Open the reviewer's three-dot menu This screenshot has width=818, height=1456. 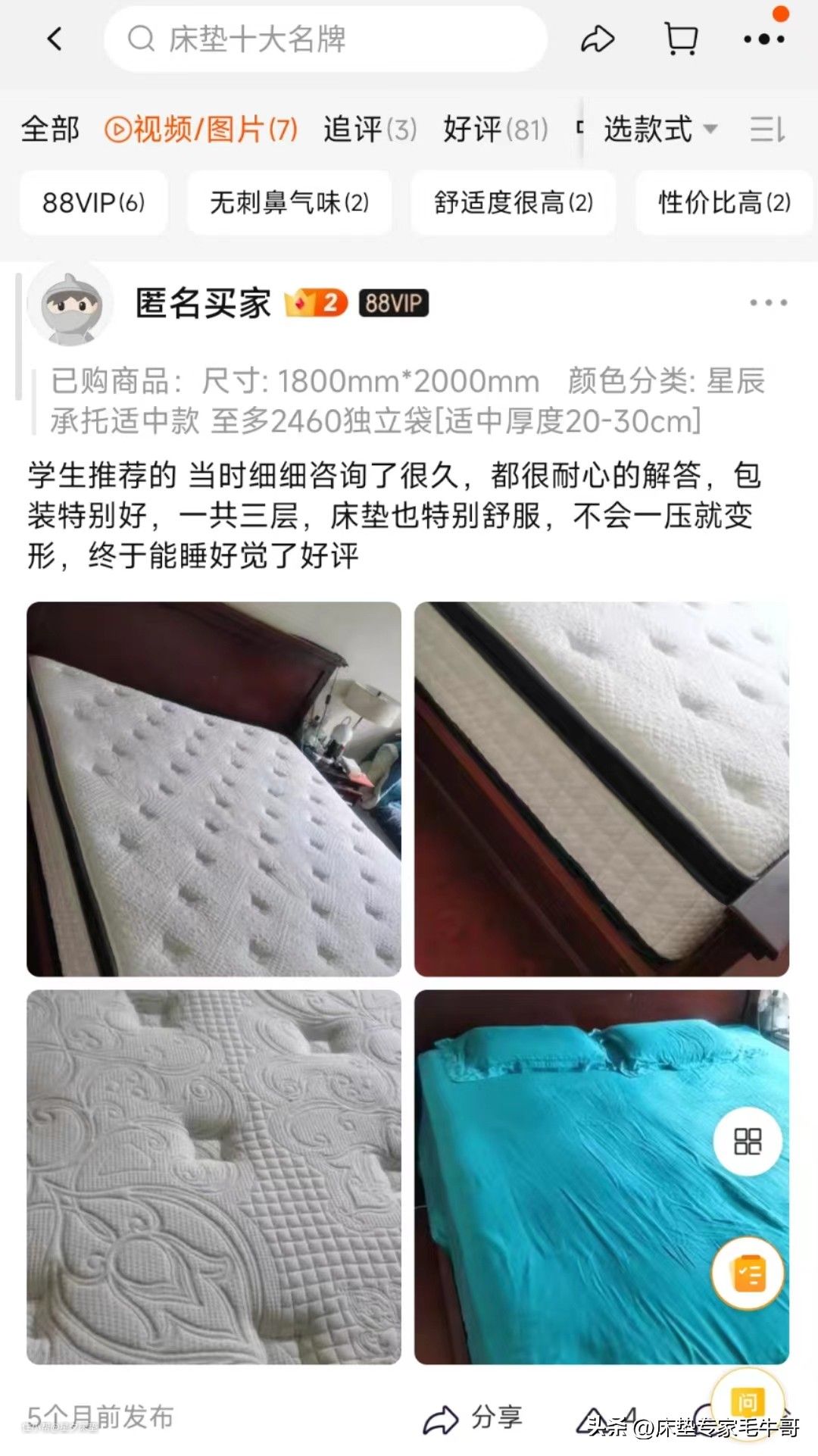(768, 303)
